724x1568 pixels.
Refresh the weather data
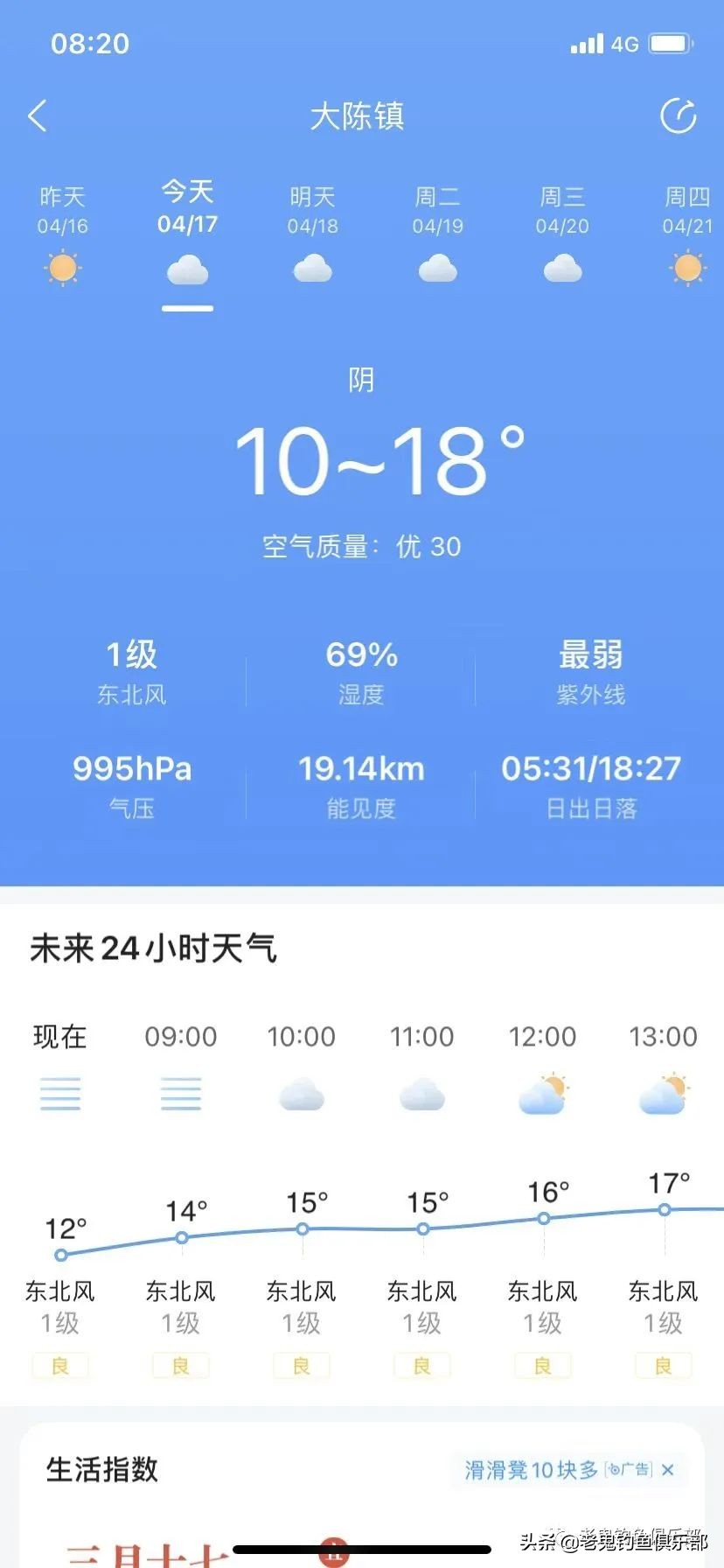coord(679,116)
